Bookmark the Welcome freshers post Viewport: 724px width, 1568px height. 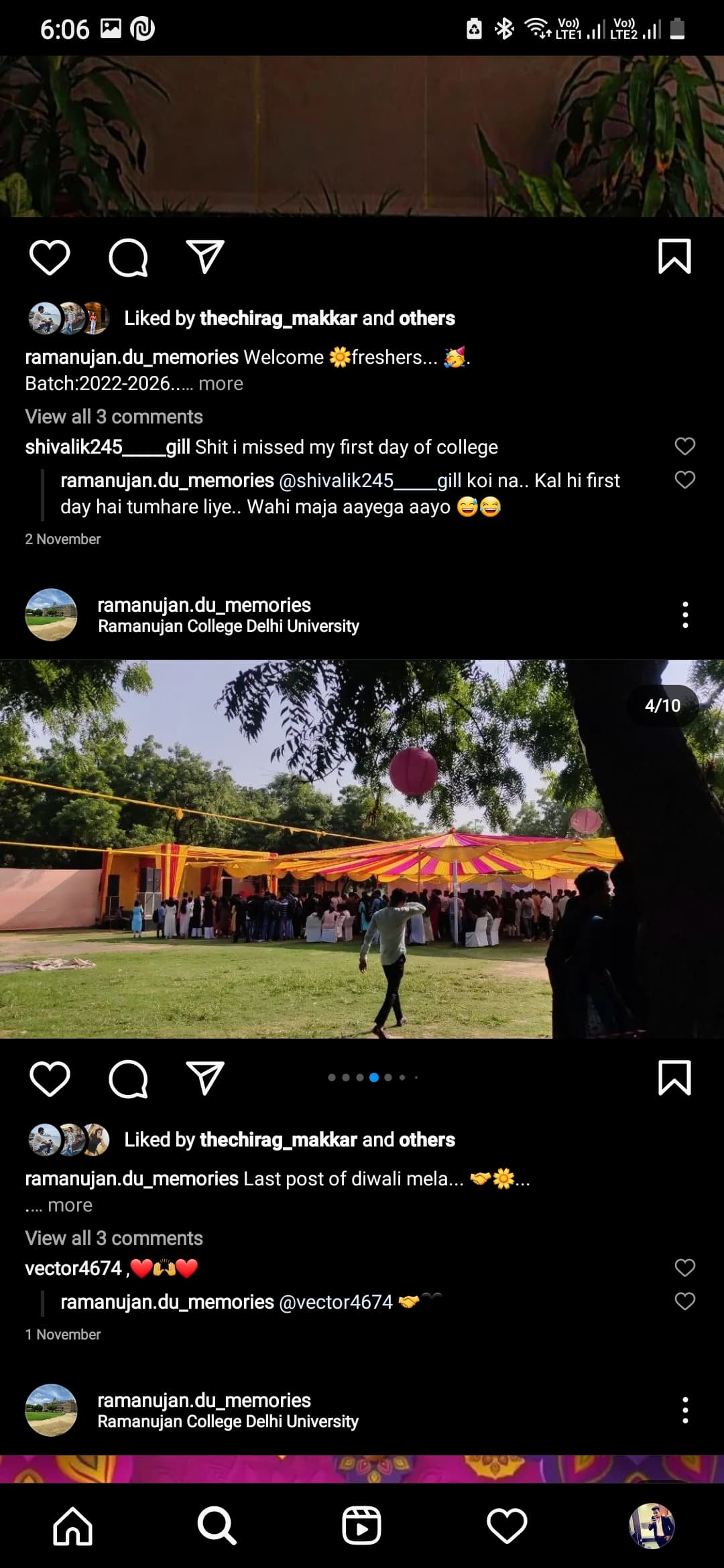pos(674,257)
